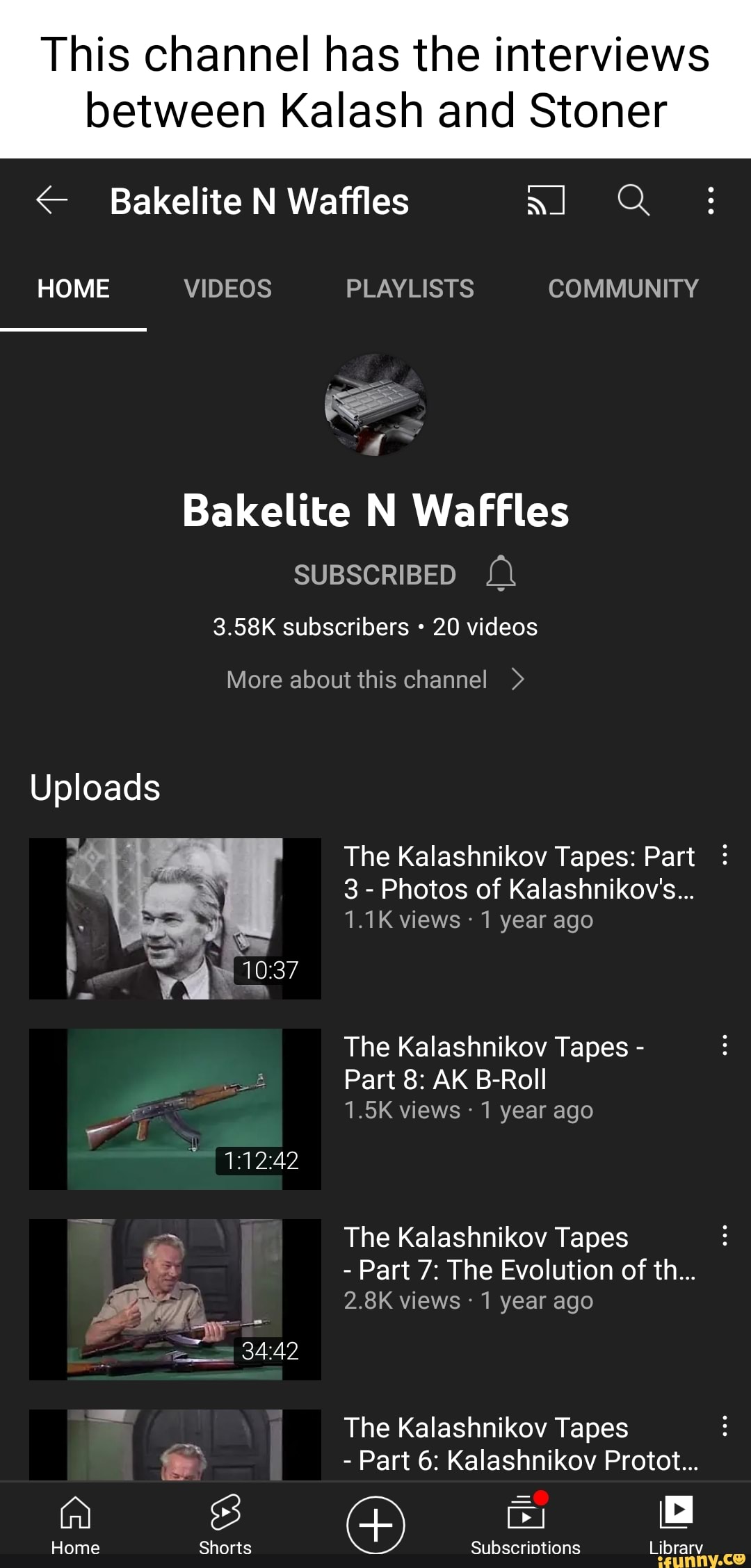Switch to the Playlists tab
The image size is (751, 1568).
[x=410, y=288]
